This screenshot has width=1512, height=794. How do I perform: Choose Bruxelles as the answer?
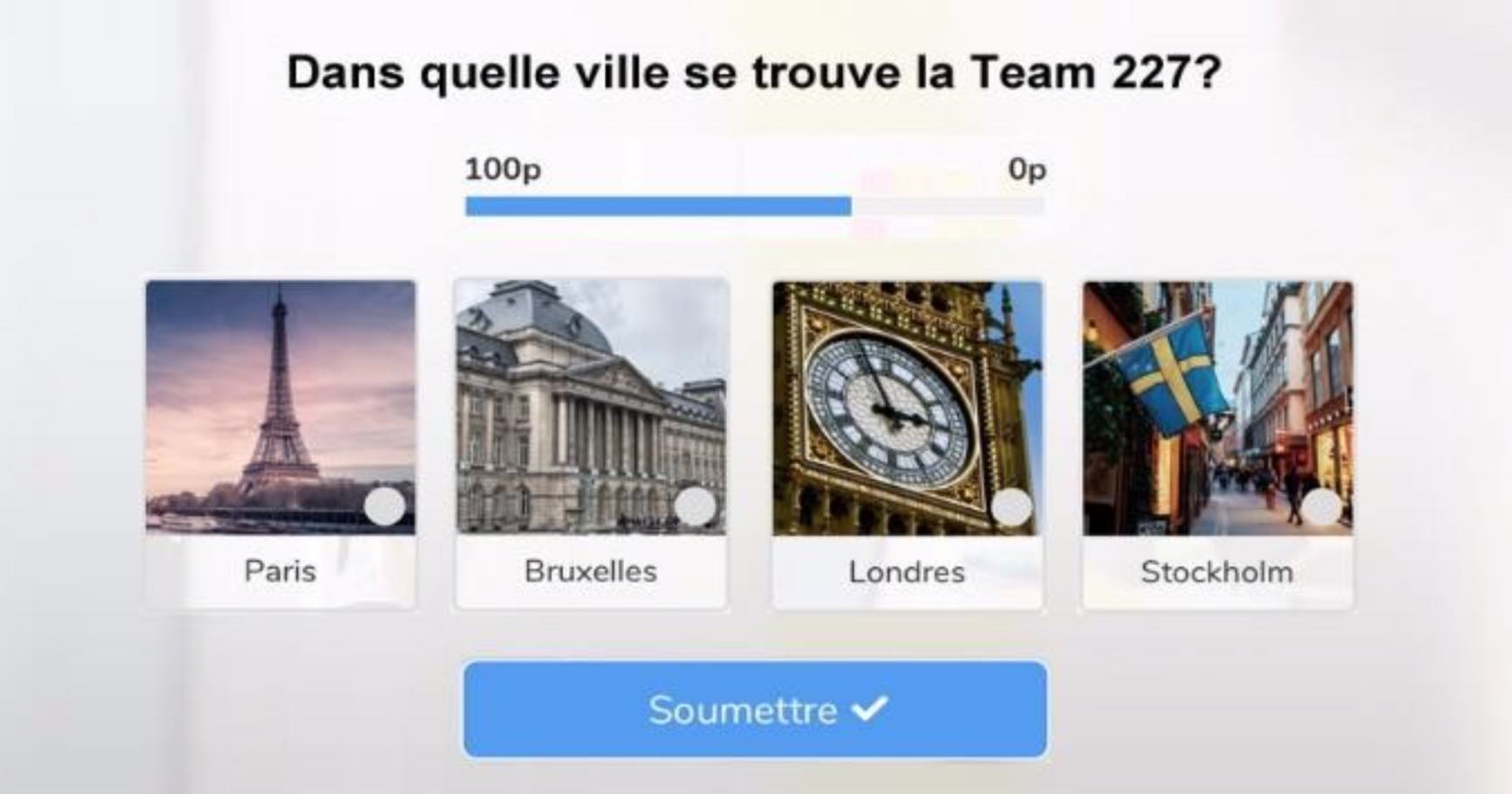tap(591, 443)
